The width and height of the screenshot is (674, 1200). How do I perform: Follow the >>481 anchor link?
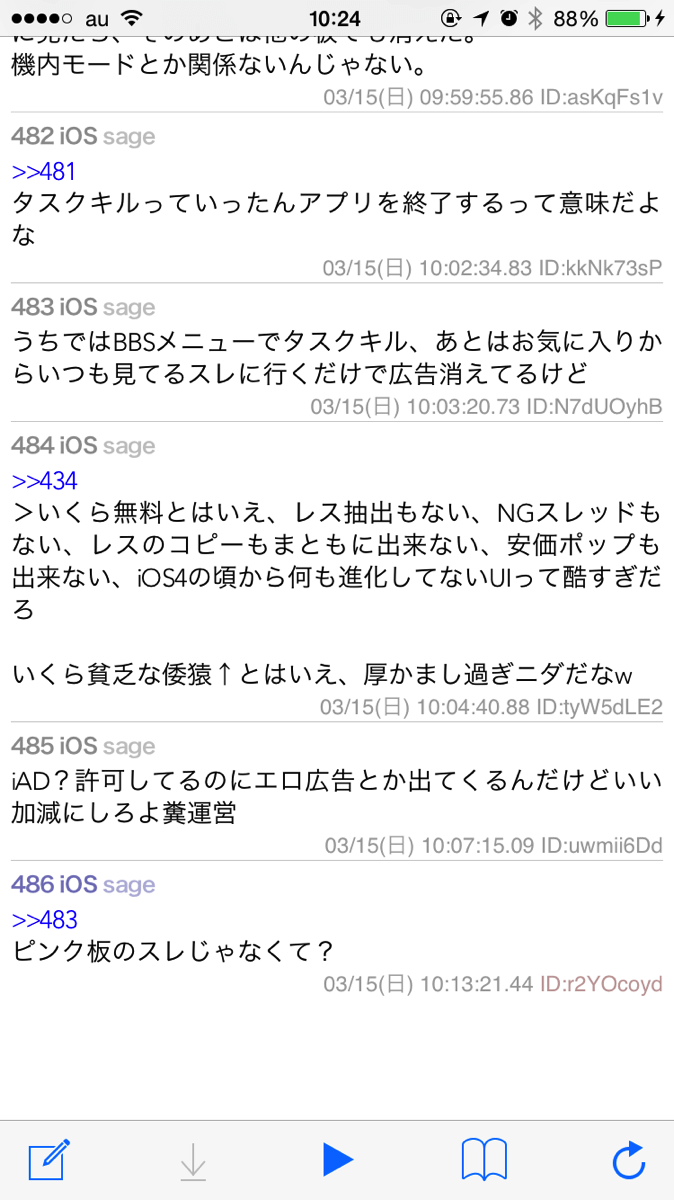tap(44, 171)
